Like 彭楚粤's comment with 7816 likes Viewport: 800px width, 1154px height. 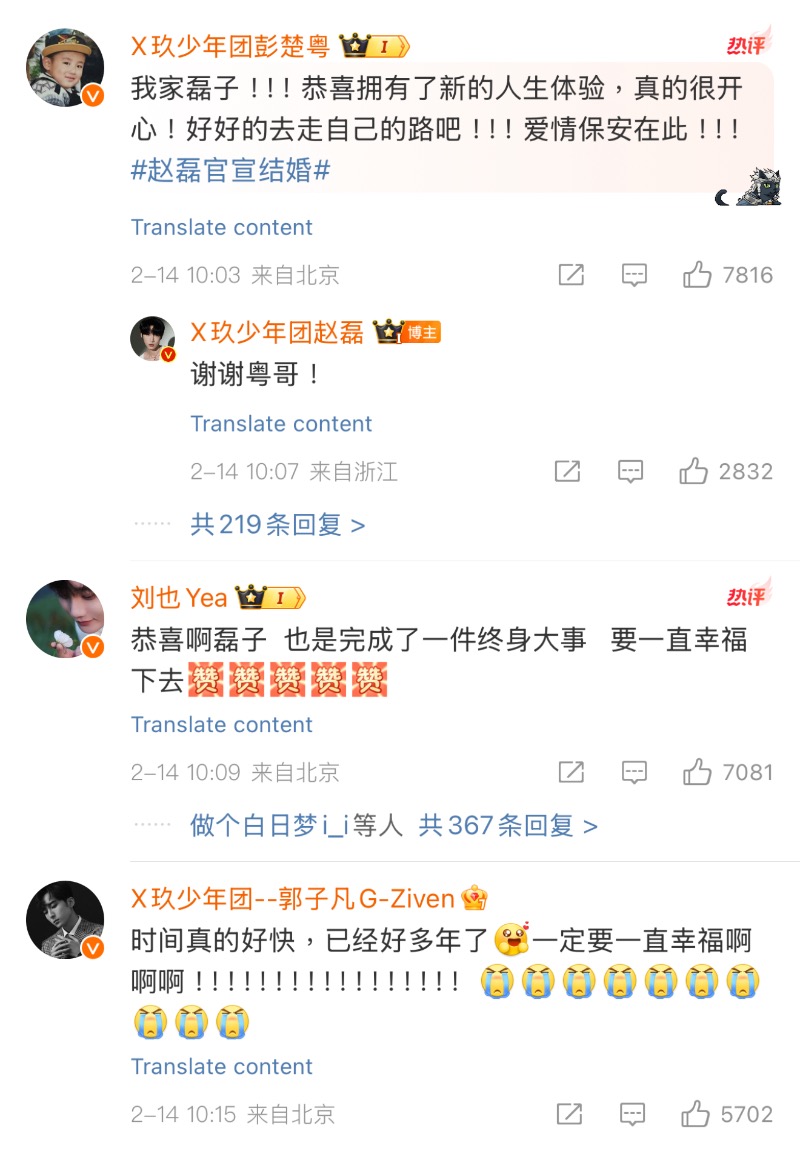pos(697,275)
